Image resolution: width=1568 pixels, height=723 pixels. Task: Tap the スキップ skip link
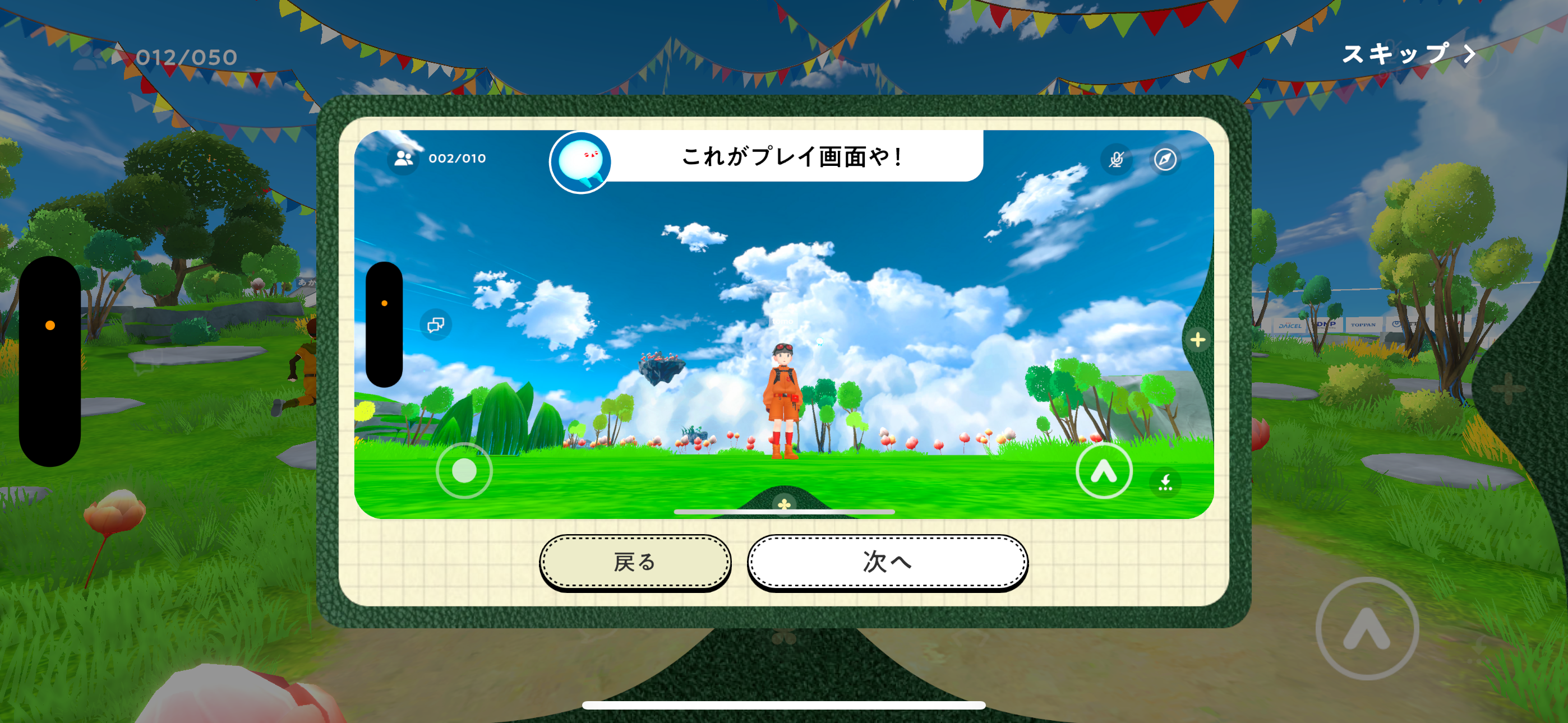coord(1408,54)
